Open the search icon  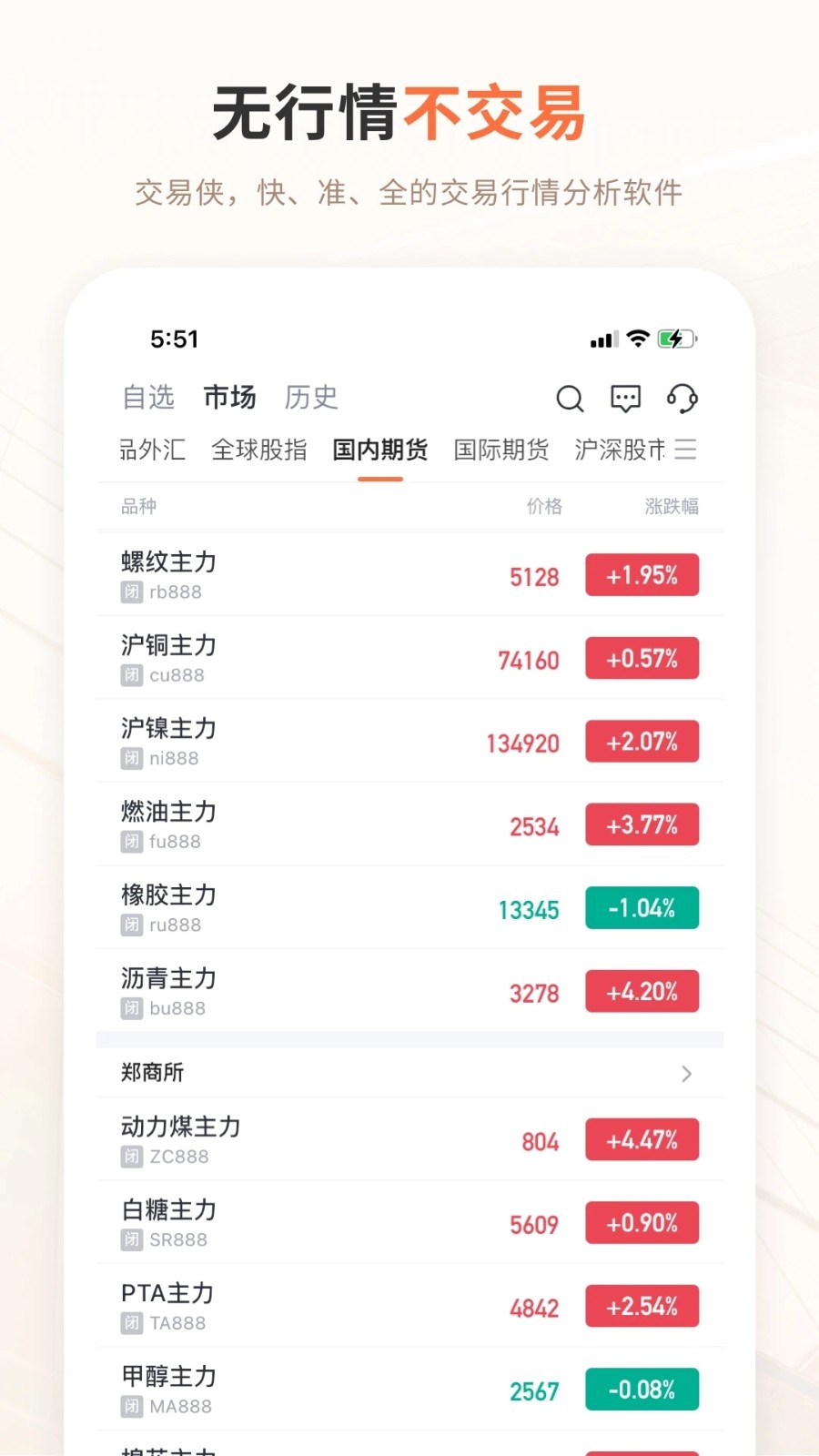point(570,399)
